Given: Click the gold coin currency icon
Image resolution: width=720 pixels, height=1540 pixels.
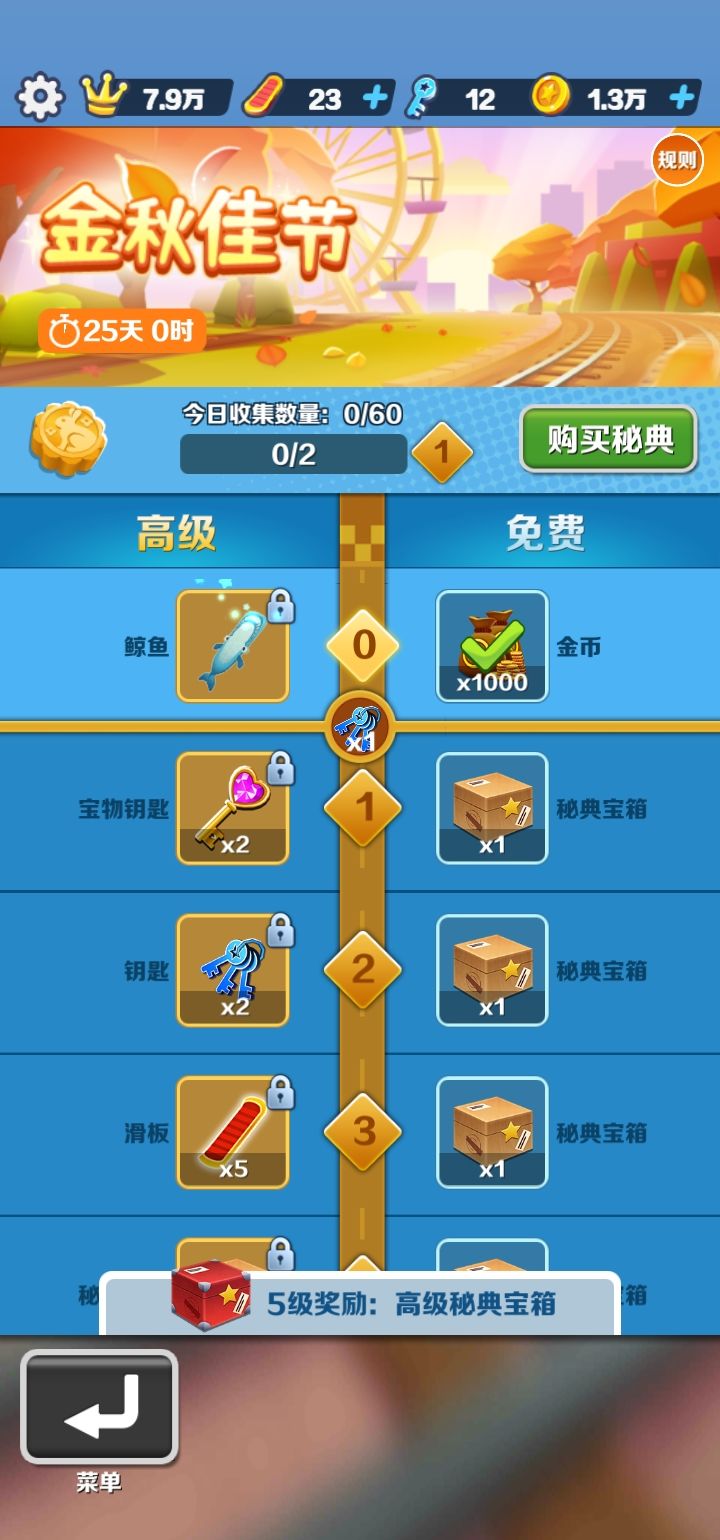Looking at the screenshot, I should coord(553,96).
